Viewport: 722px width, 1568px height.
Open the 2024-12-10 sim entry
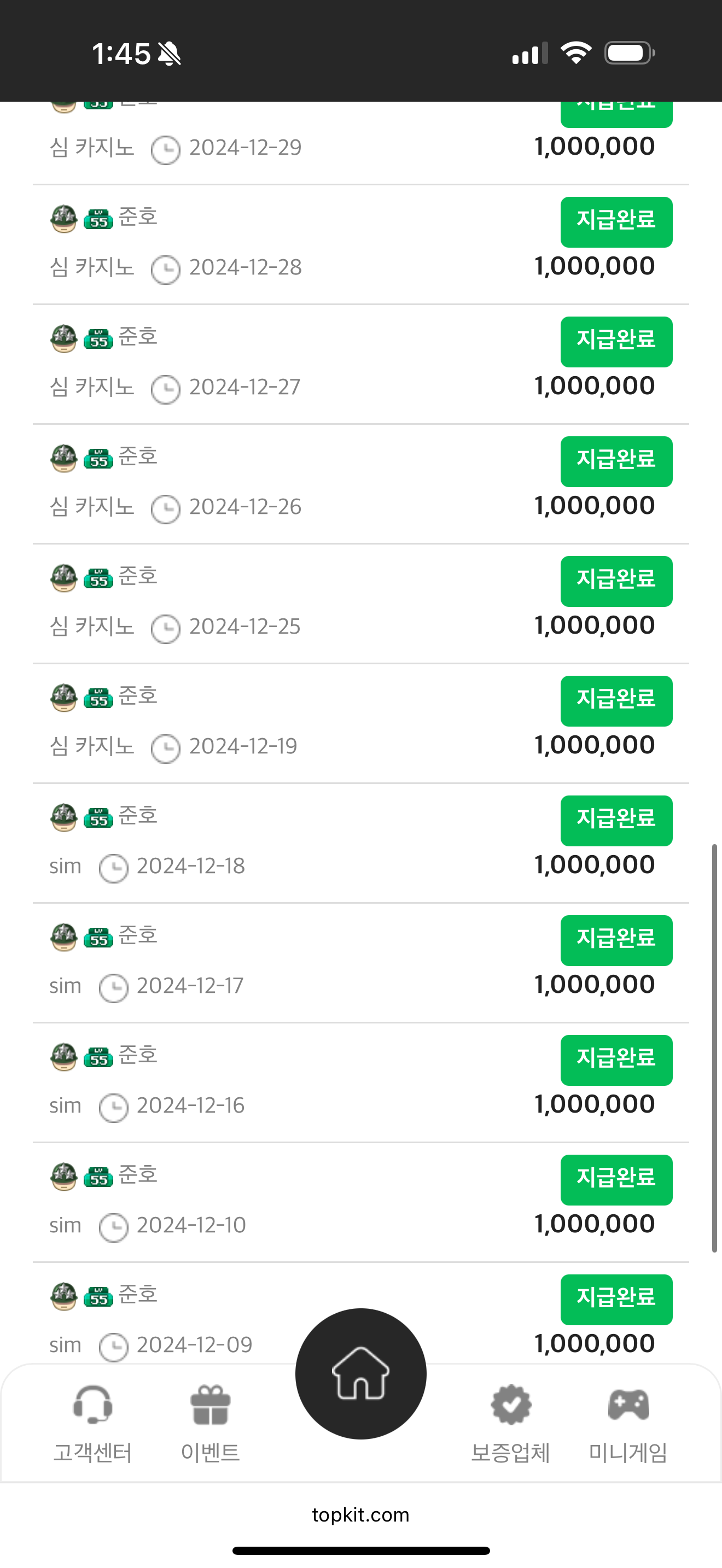tap(361, 1203)
